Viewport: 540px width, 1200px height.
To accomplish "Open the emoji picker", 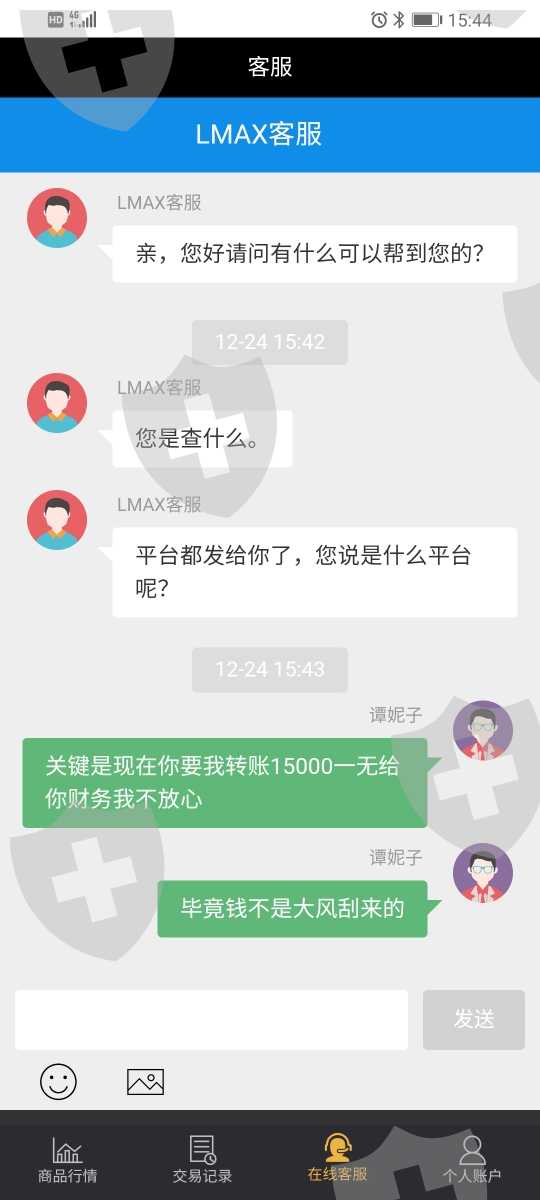I will point(58,1081).
